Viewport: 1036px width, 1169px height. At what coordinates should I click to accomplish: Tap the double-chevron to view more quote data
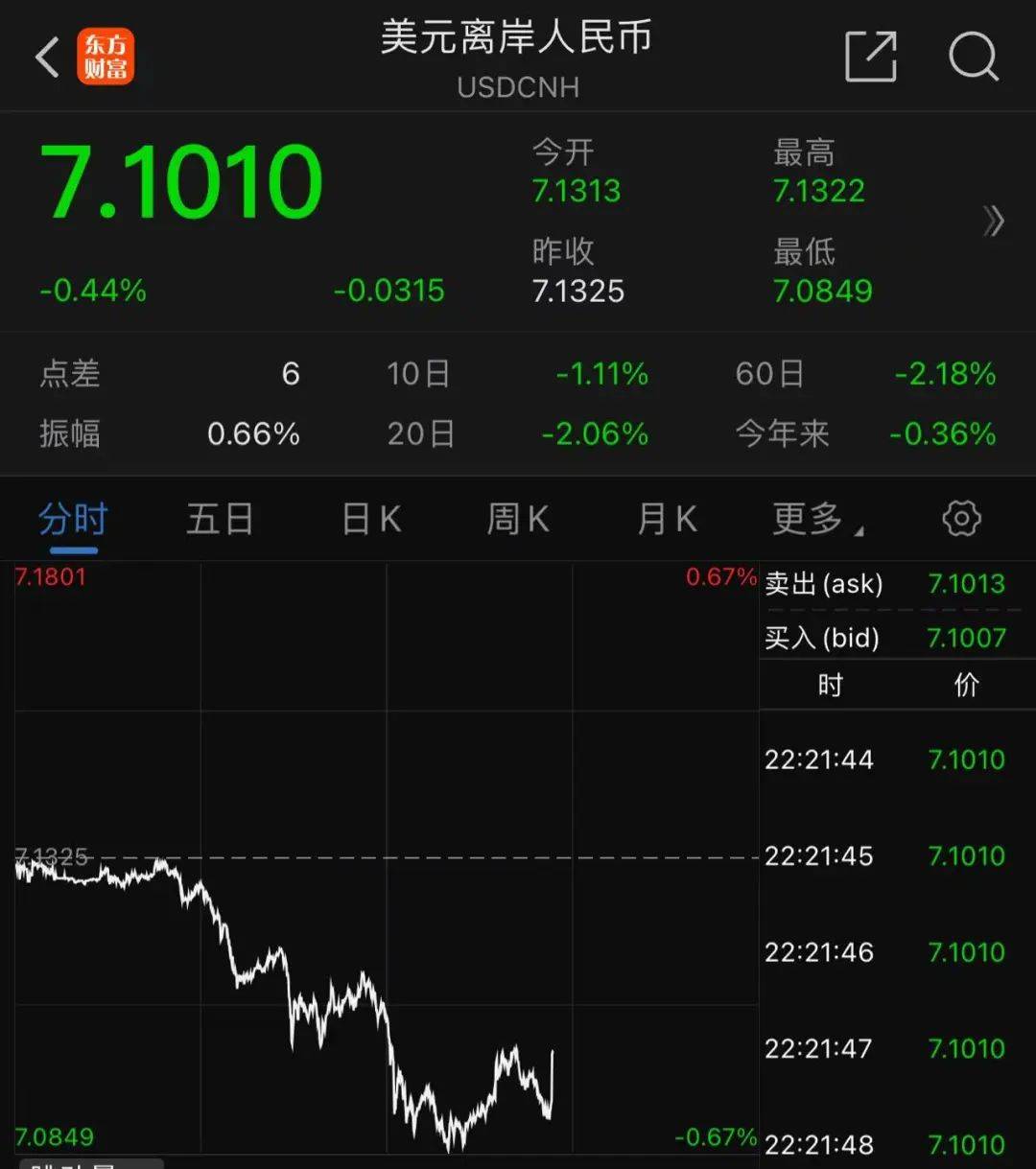tap(995, 221)
